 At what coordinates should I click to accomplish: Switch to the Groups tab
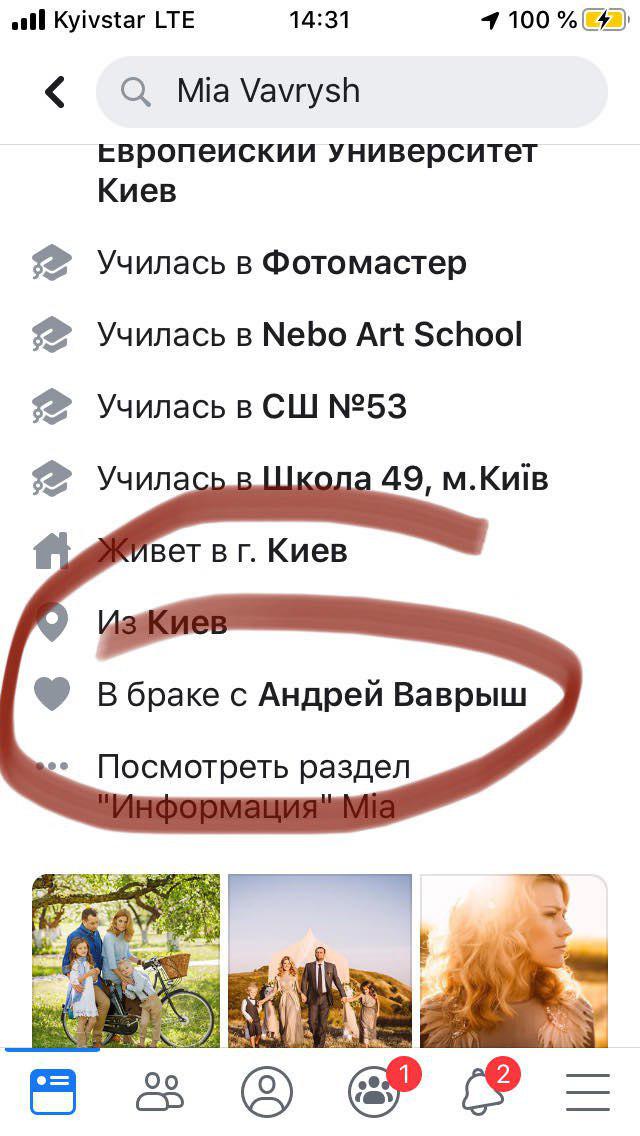(x=374, y=1092)
